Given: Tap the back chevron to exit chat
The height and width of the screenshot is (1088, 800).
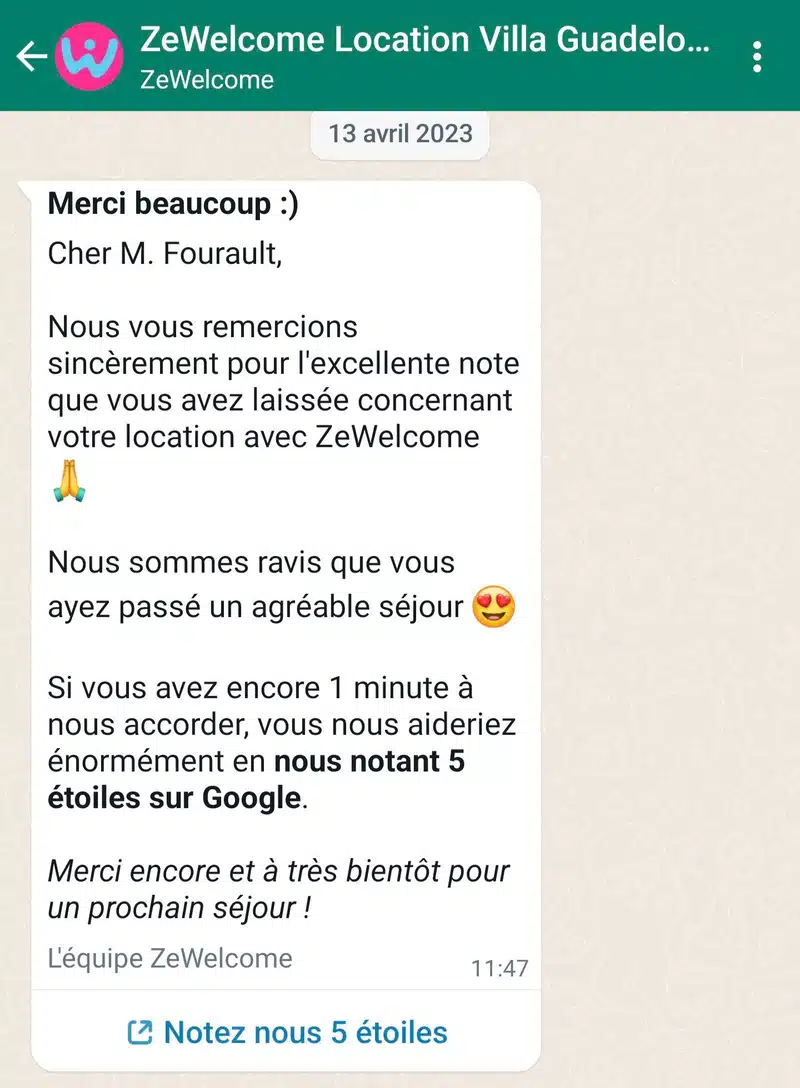Looking at the screenshot, I should click(30, 55).
